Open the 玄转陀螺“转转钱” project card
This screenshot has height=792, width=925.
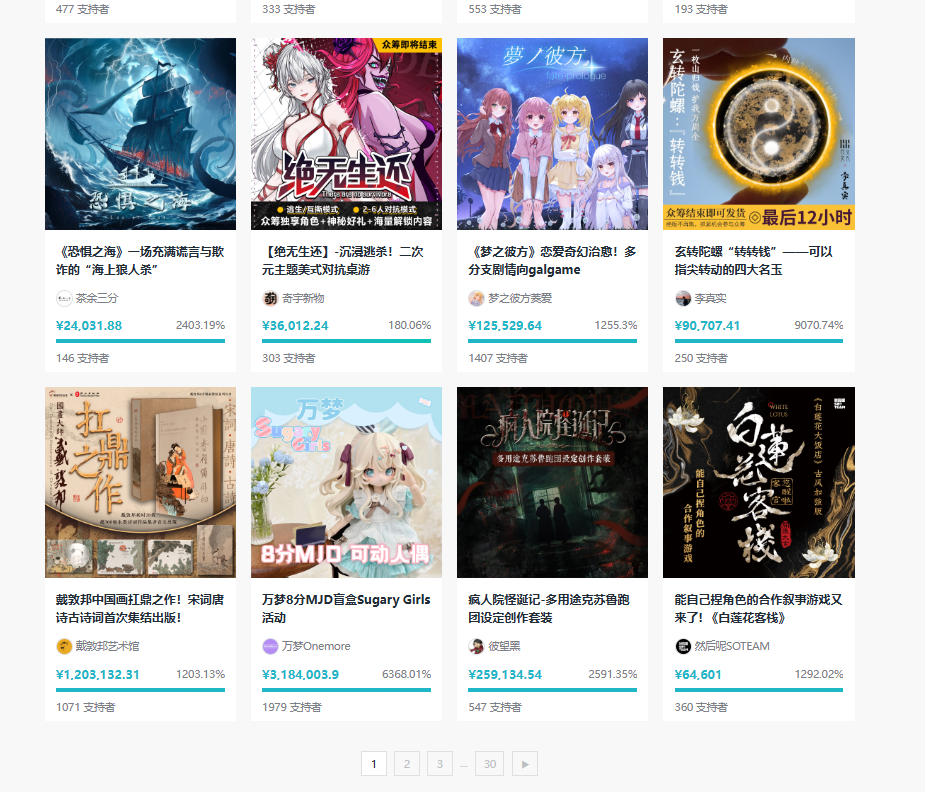758,134
